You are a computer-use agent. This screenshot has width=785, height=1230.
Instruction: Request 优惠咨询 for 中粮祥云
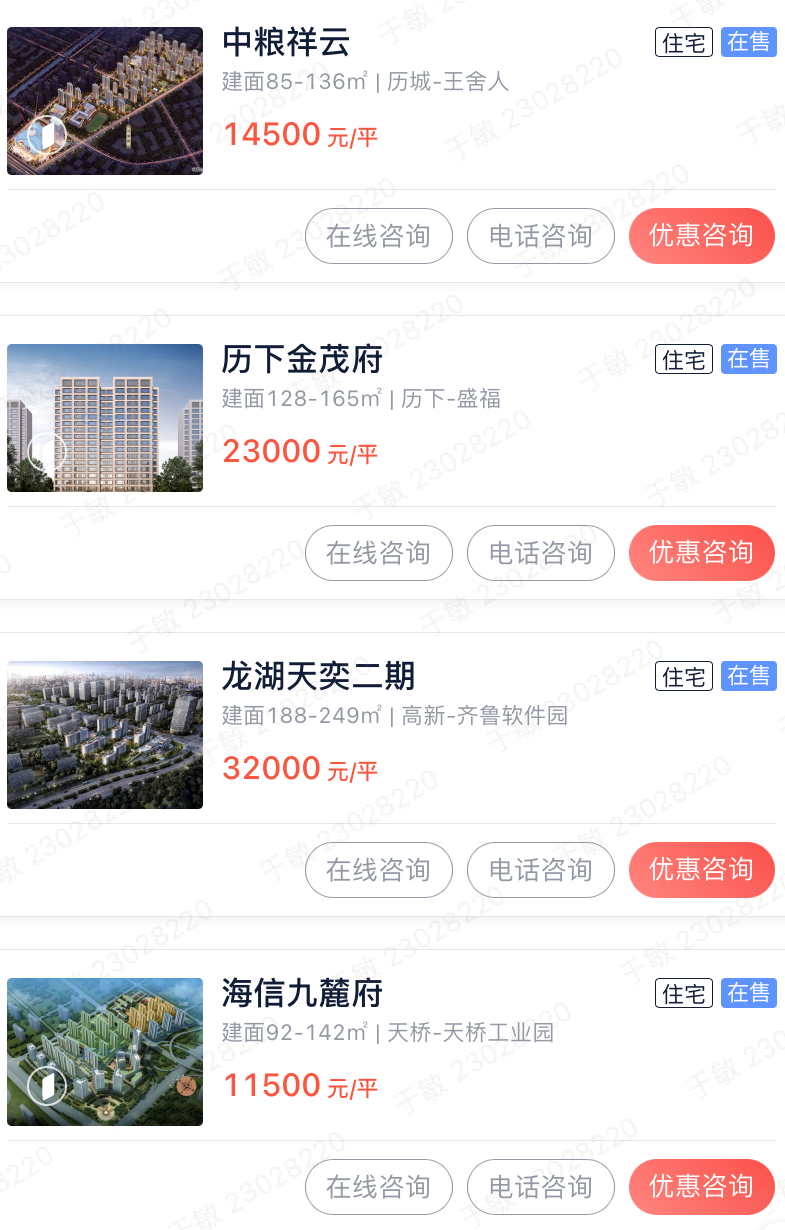pyautogui.click(x=701, y=236)
